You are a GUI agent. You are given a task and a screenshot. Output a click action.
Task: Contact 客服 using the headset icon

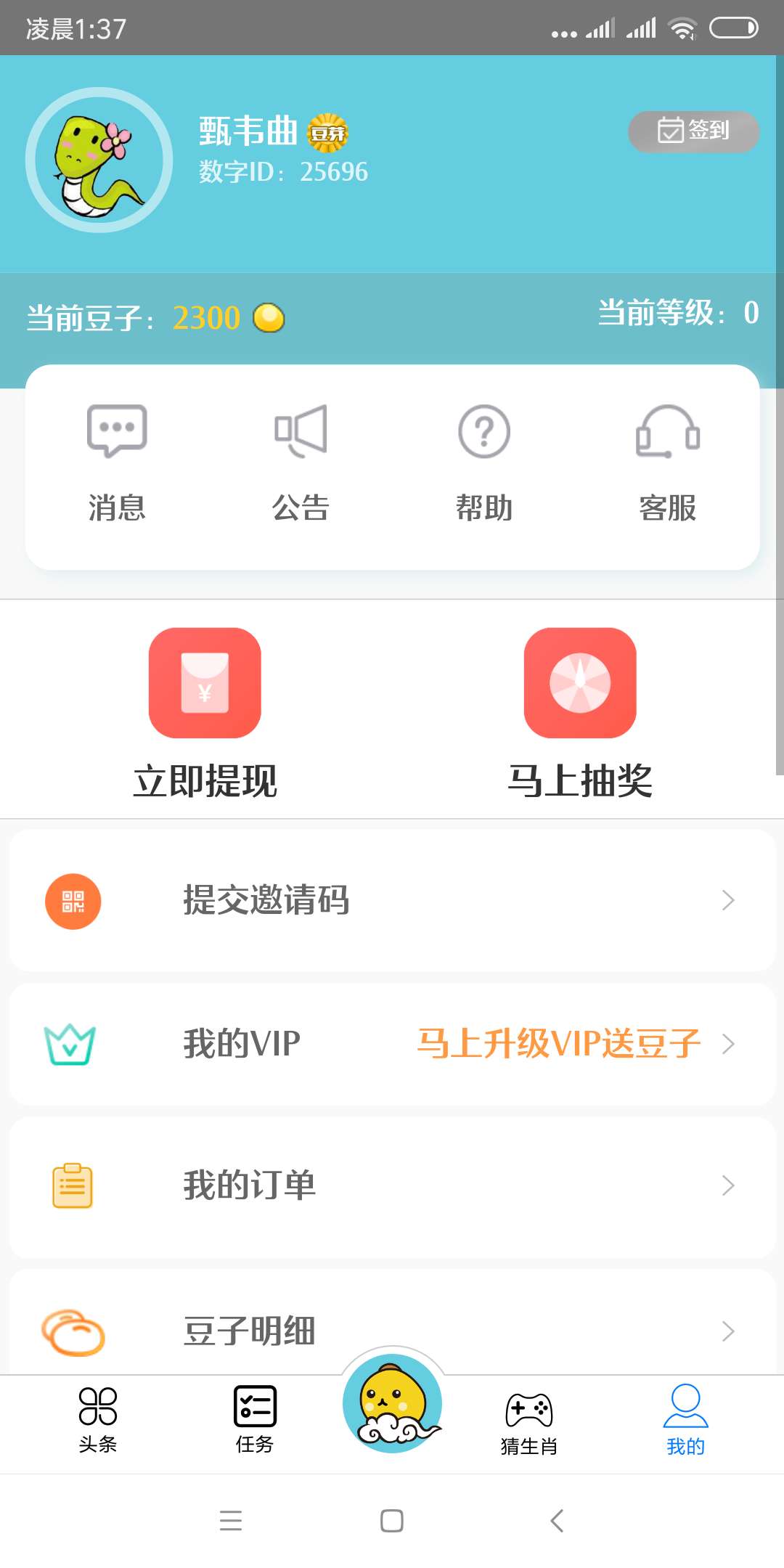coord(668,431)
